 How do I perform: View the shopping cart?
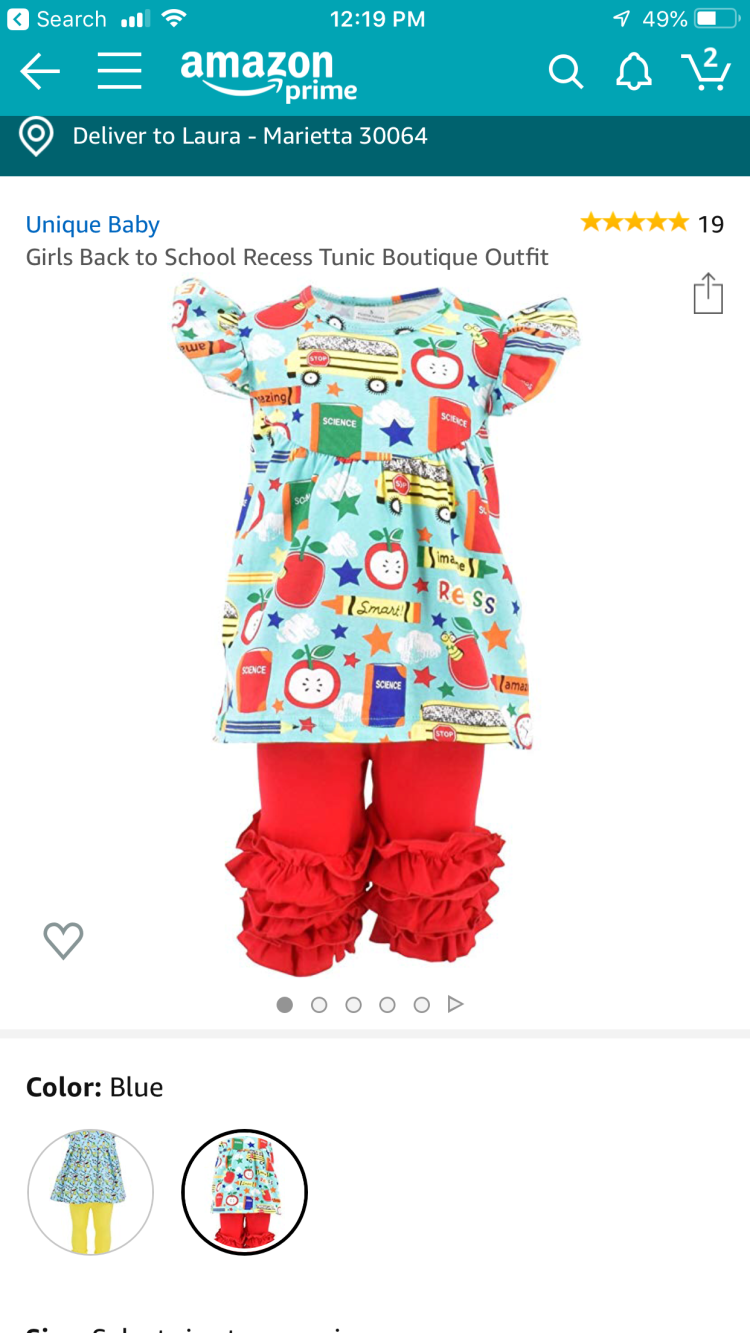click(x=705, y=70)
